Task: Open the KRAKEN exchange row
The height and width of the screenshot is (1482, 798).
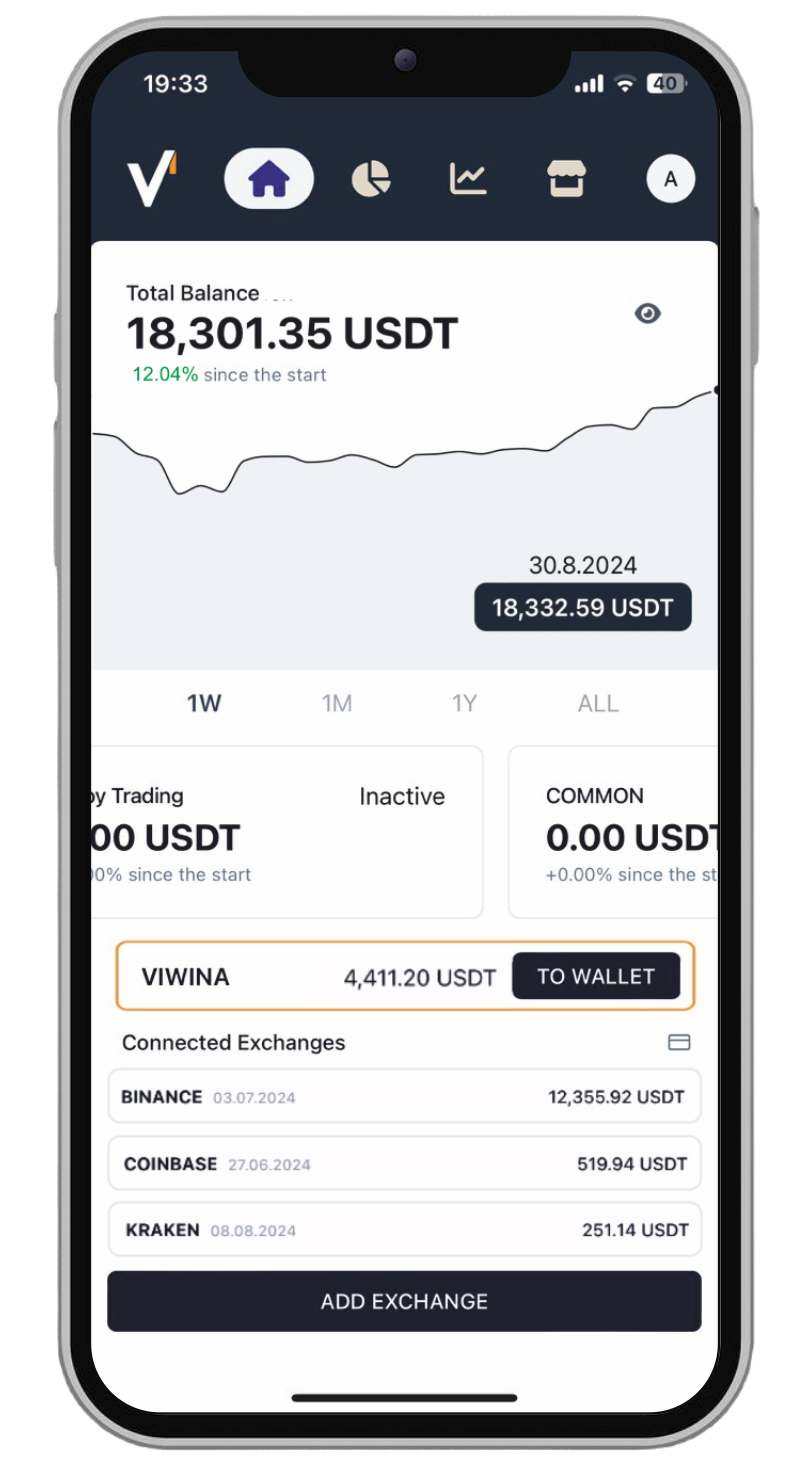Action: point(404,1230)
